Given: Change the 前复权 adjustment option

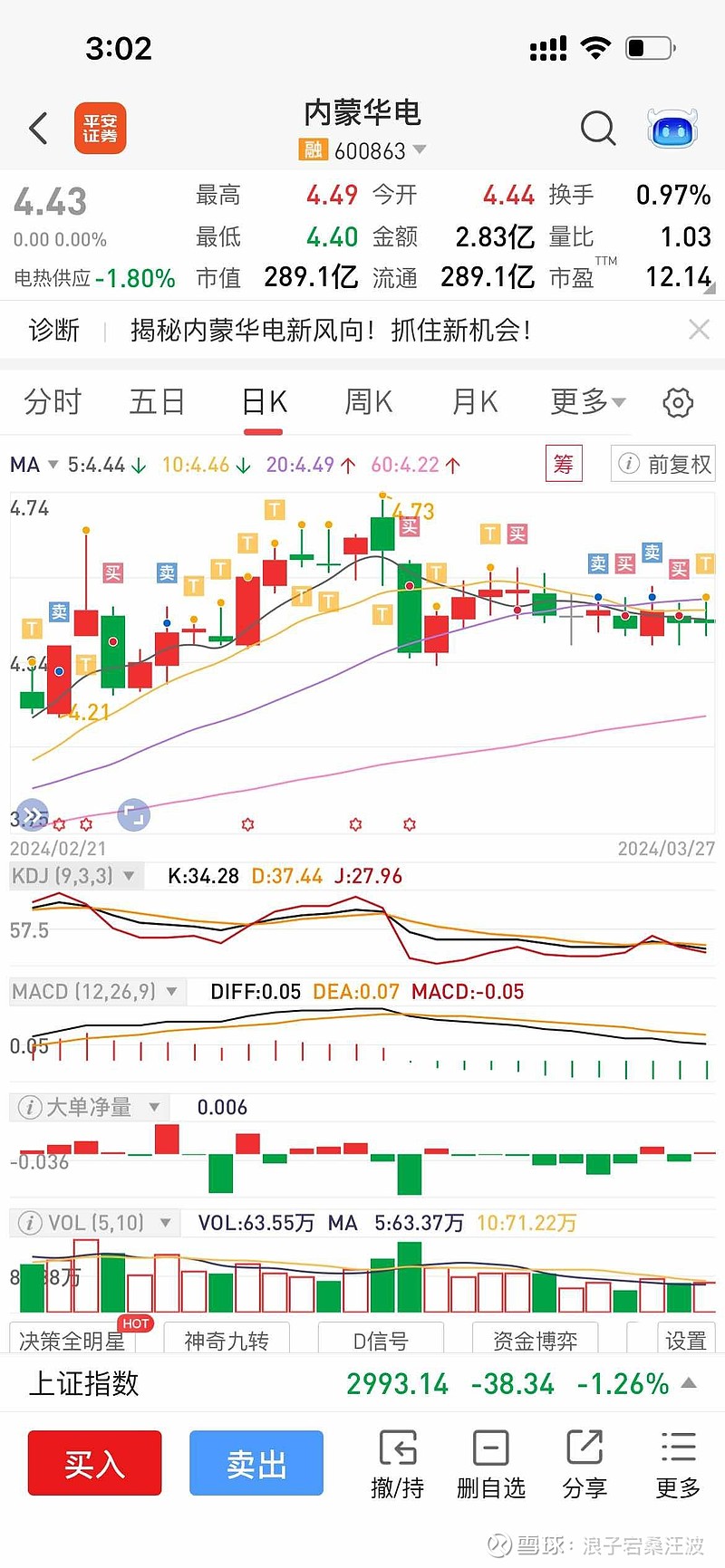Looking at the screenshot, I should [664, 465].
